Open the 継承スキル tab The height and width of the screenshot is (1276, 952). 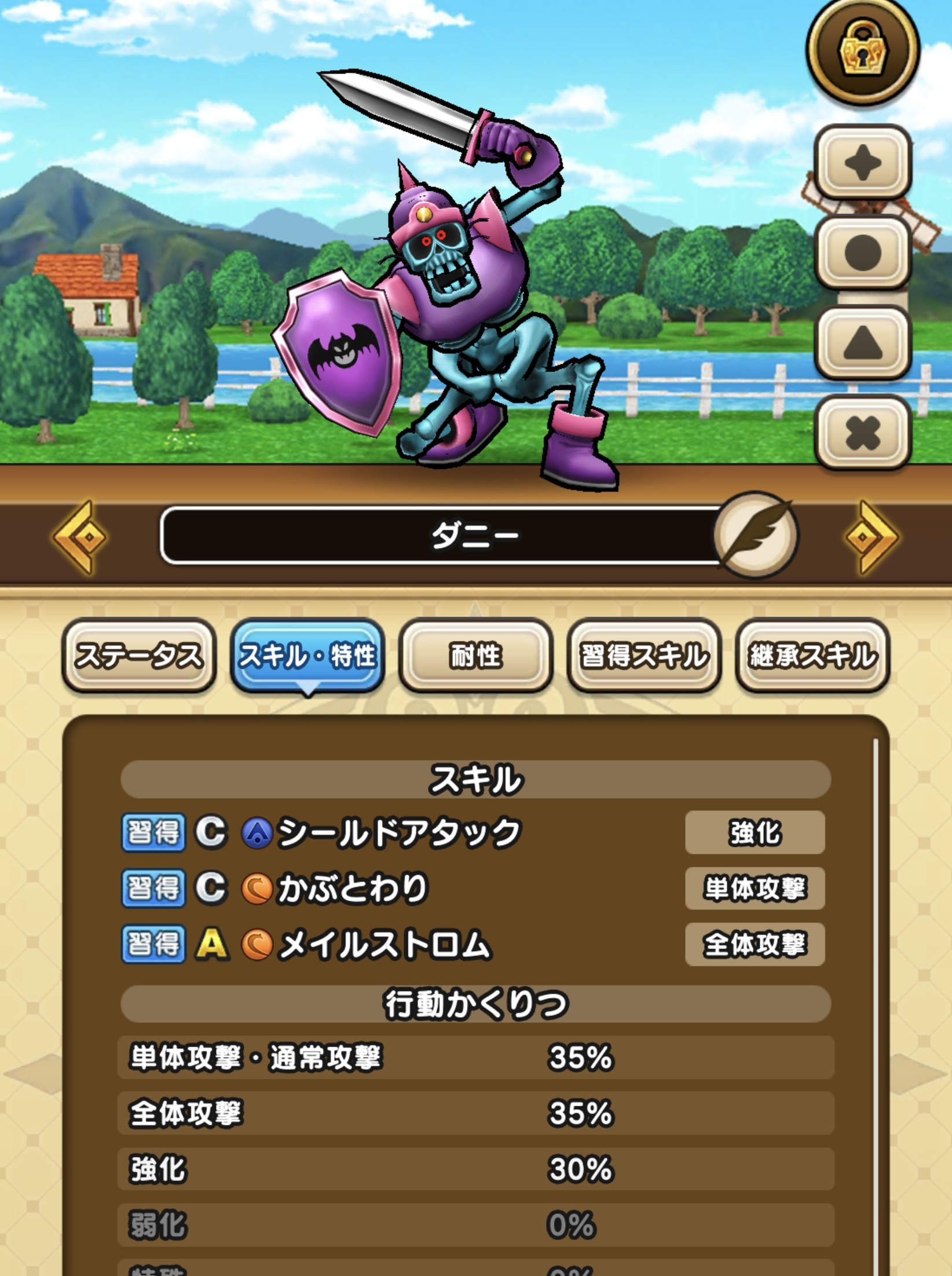(x=812, y=655)
